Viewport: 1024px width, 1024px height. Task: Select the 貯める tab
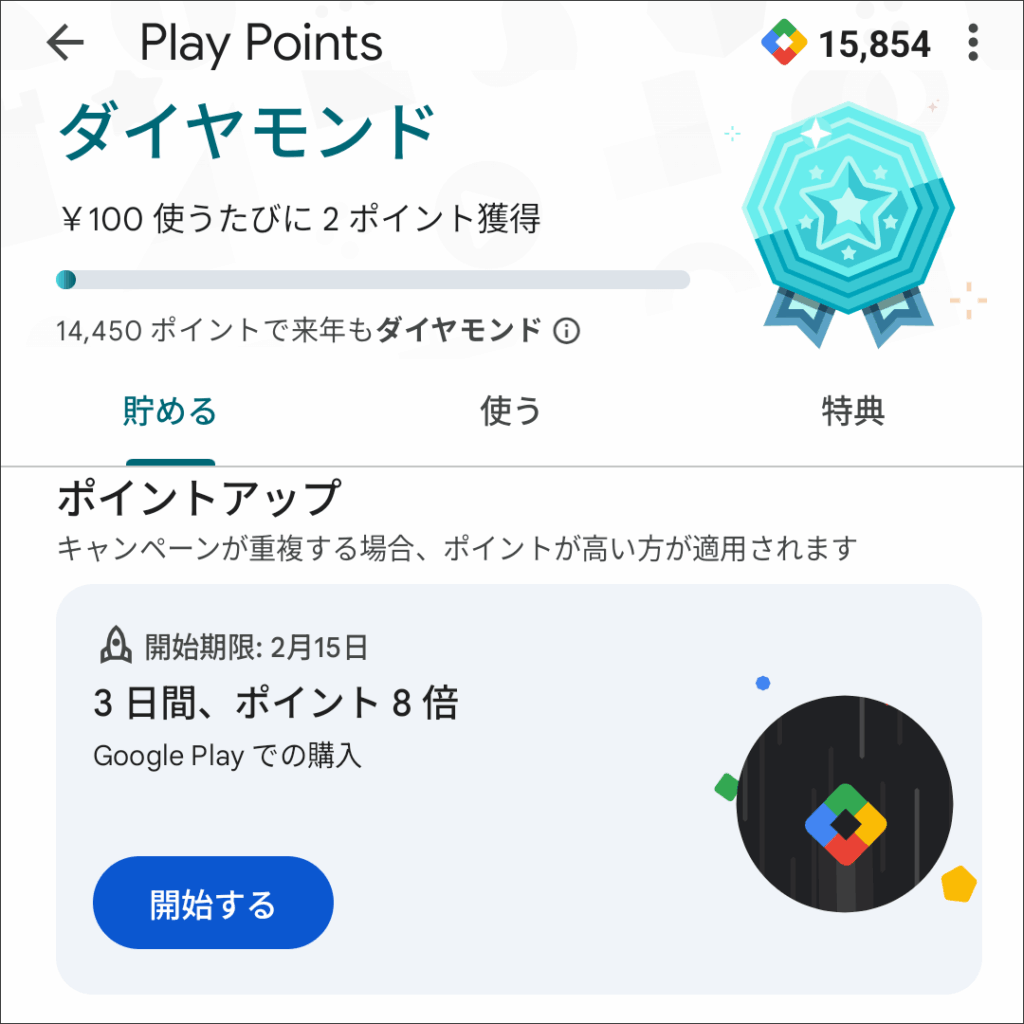coord(170,412)
